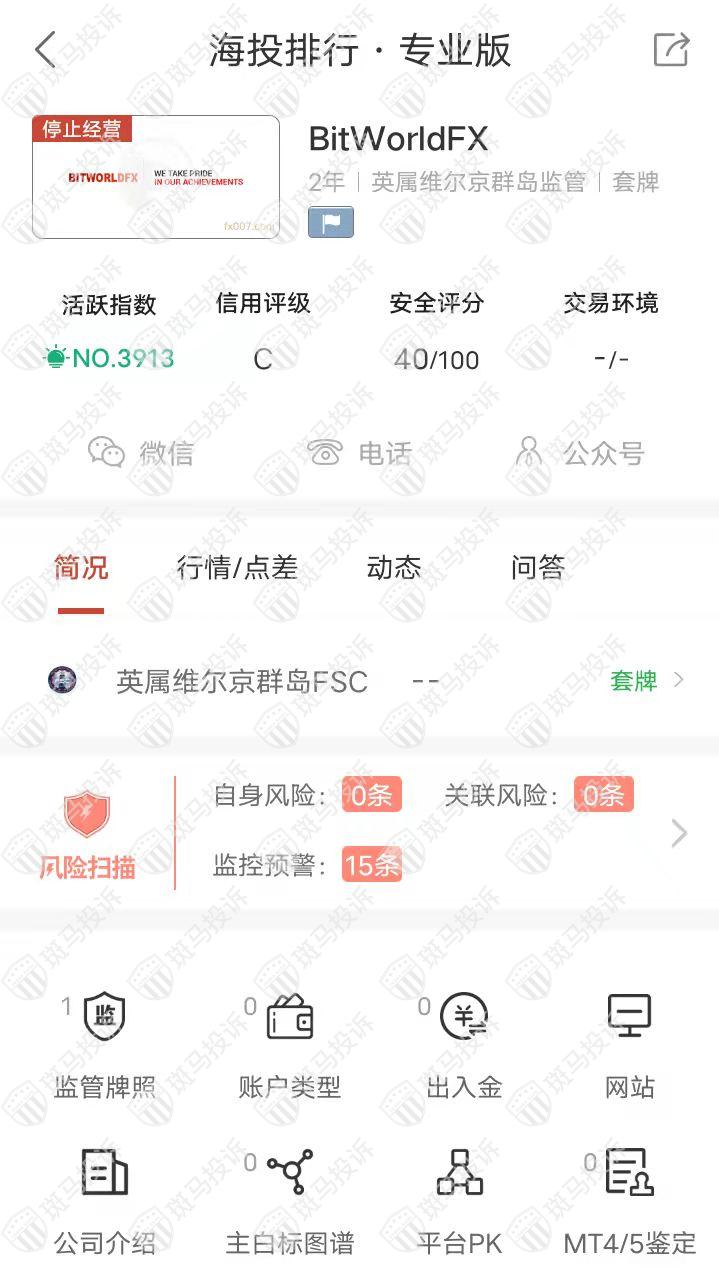Switch to the 动态 tab
Screen dimensions: 719x1281
coord(393,568)
